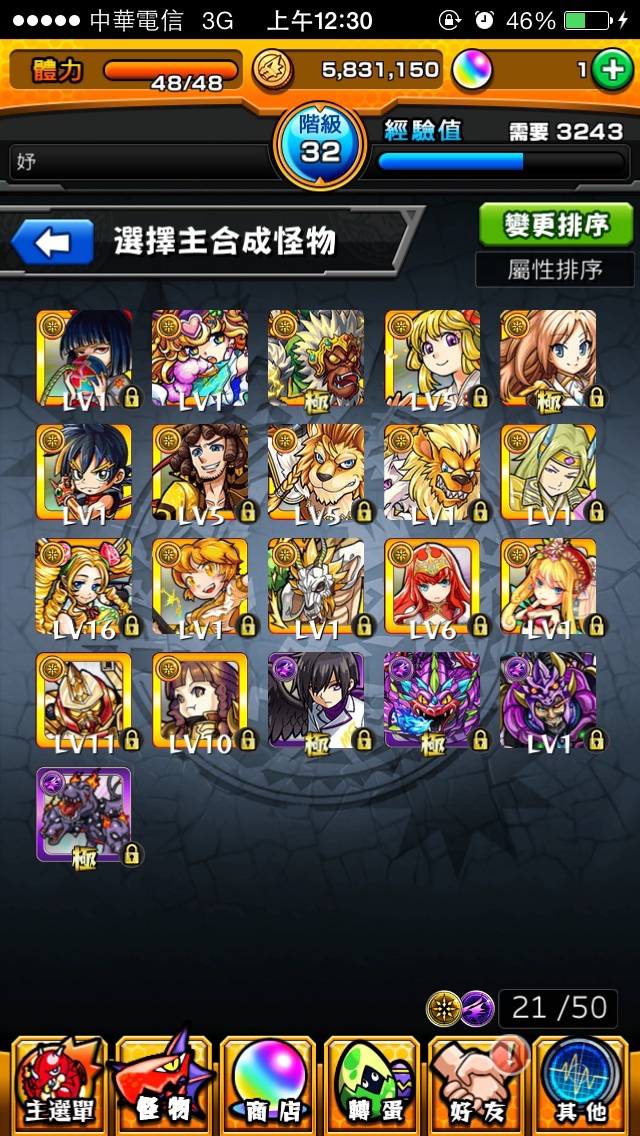Go to the 轉蛋 gacha tab
Screen dimensions: 640x1136
coord(372,1086)
